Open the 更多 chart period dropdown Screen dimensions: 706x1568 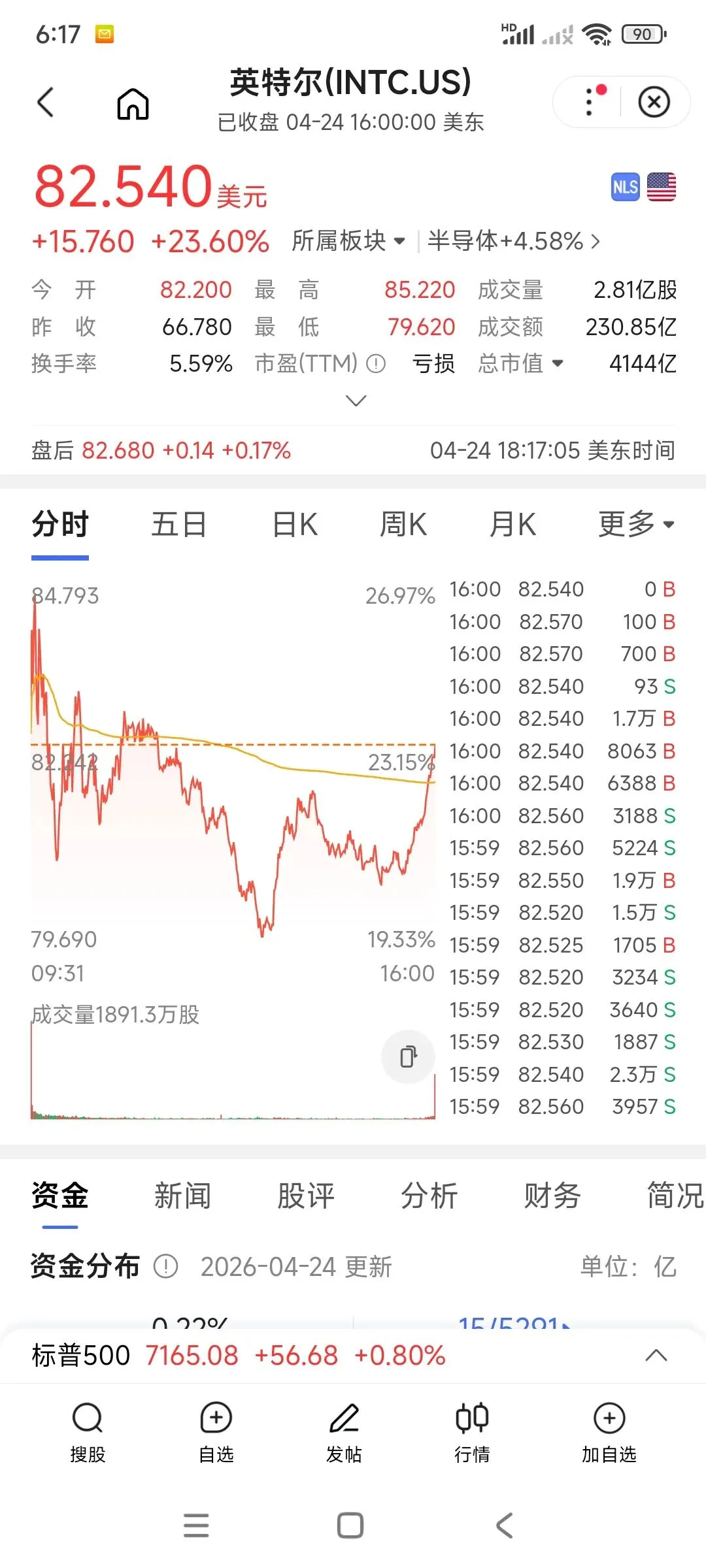[636, 525]
